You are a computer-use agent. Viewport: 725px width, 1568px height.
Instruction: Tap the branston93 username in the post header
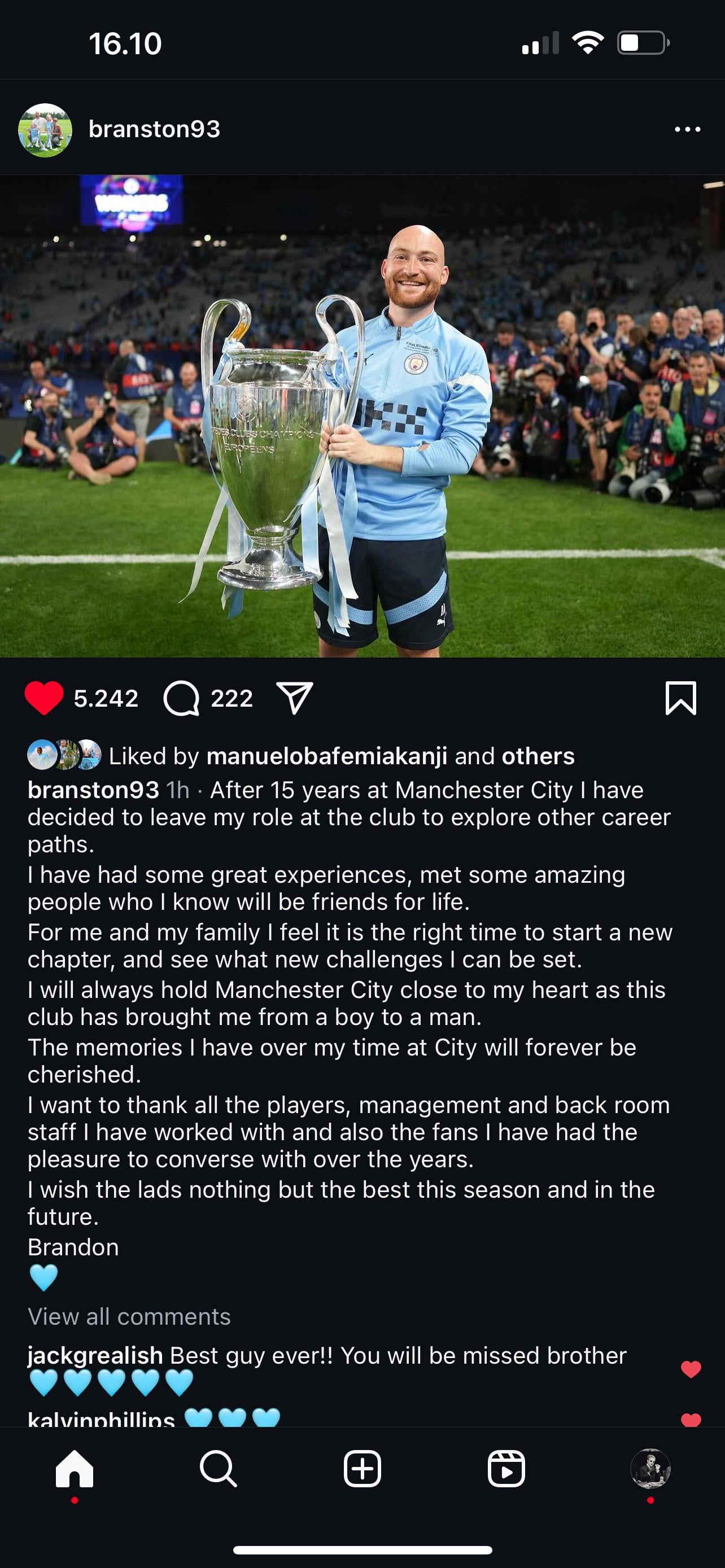point(154,129)
